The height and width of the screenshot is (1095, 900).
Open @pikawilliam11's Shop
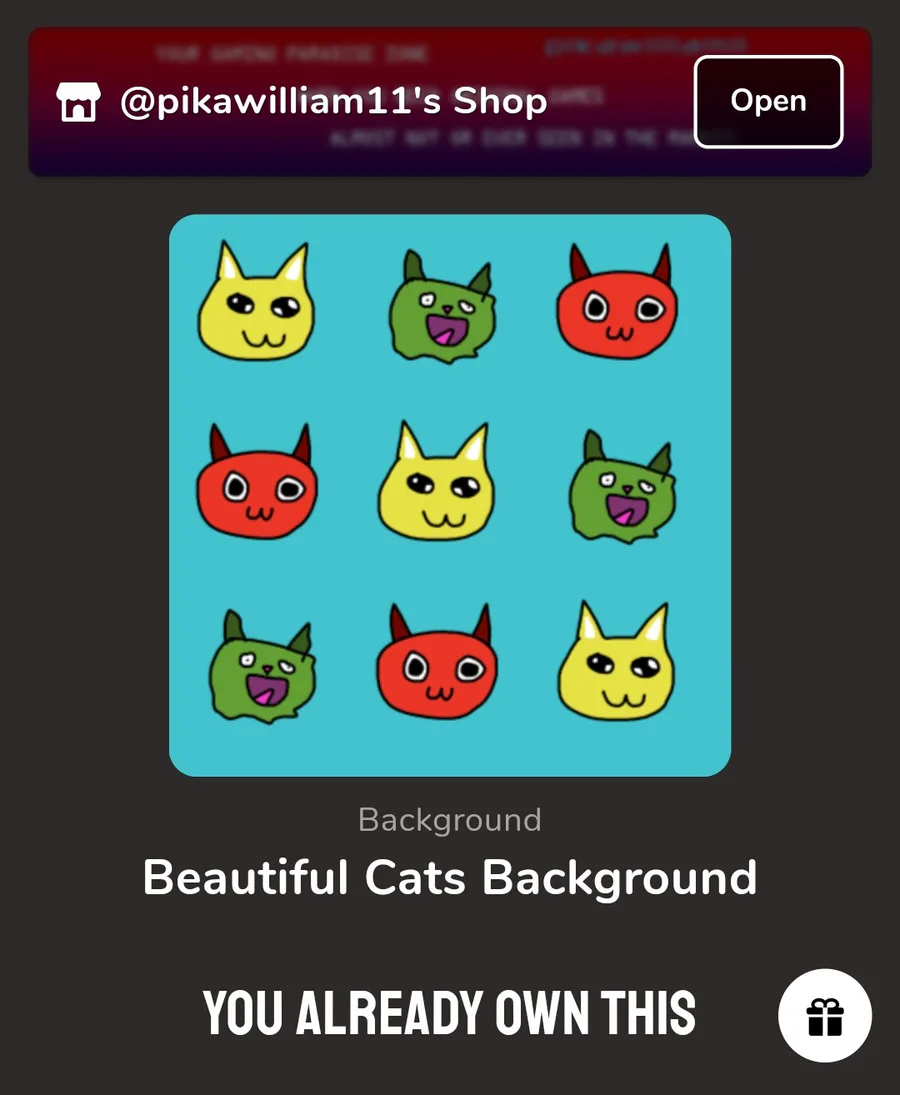click(768, 102)
